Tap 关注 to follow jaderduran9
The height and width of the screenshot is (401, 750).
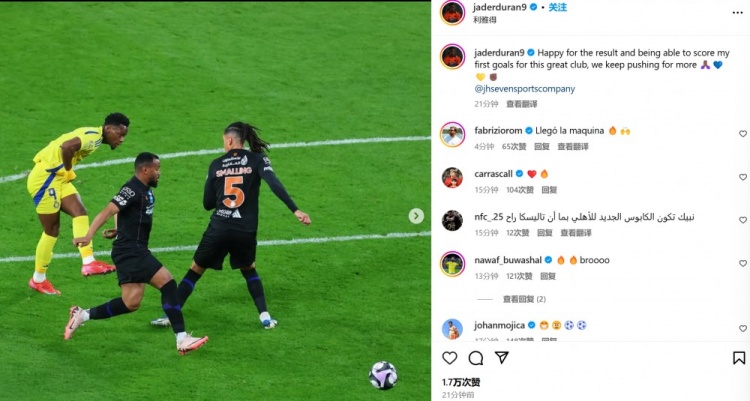557,7
